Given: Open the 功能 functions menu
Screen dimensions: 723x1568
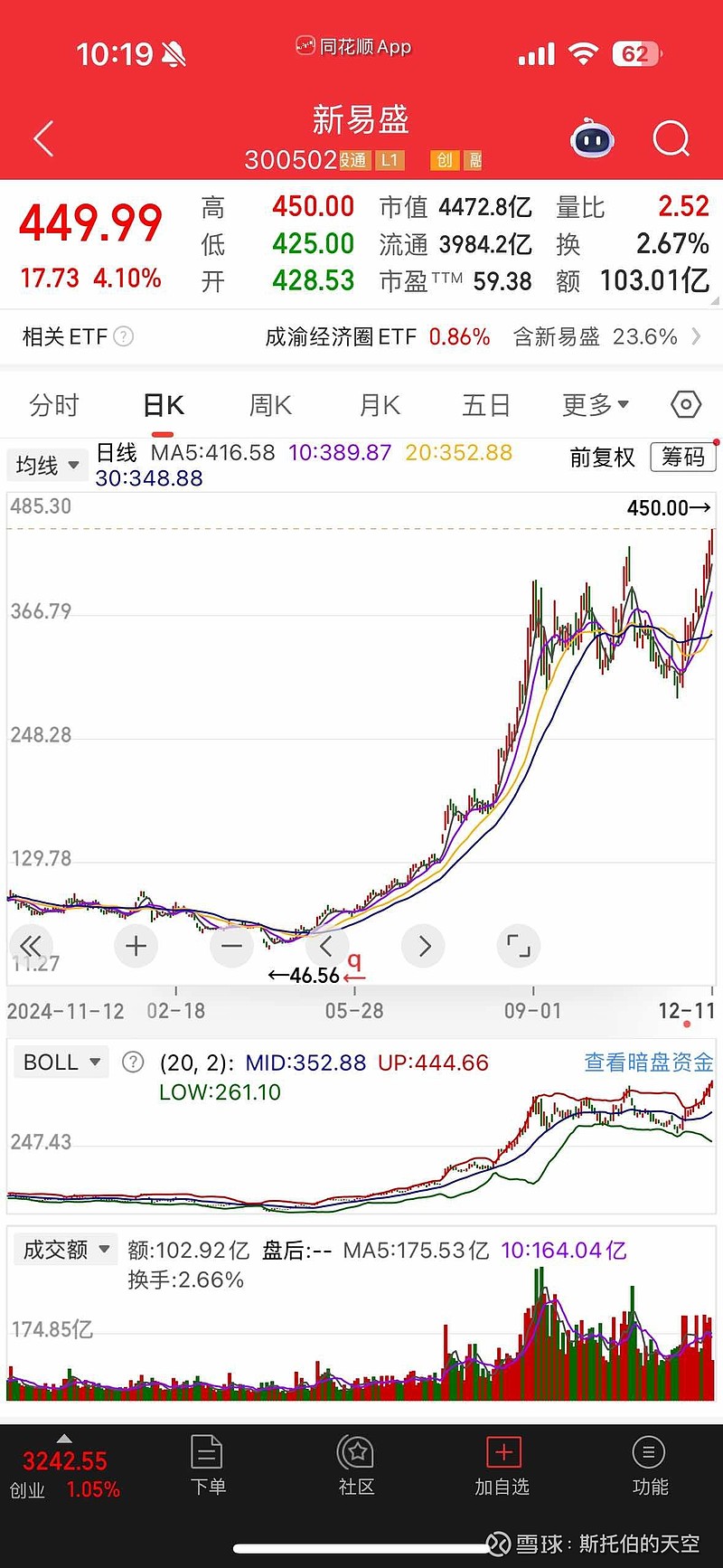Looking at the screenshot, I should (x=649, y=1465).
